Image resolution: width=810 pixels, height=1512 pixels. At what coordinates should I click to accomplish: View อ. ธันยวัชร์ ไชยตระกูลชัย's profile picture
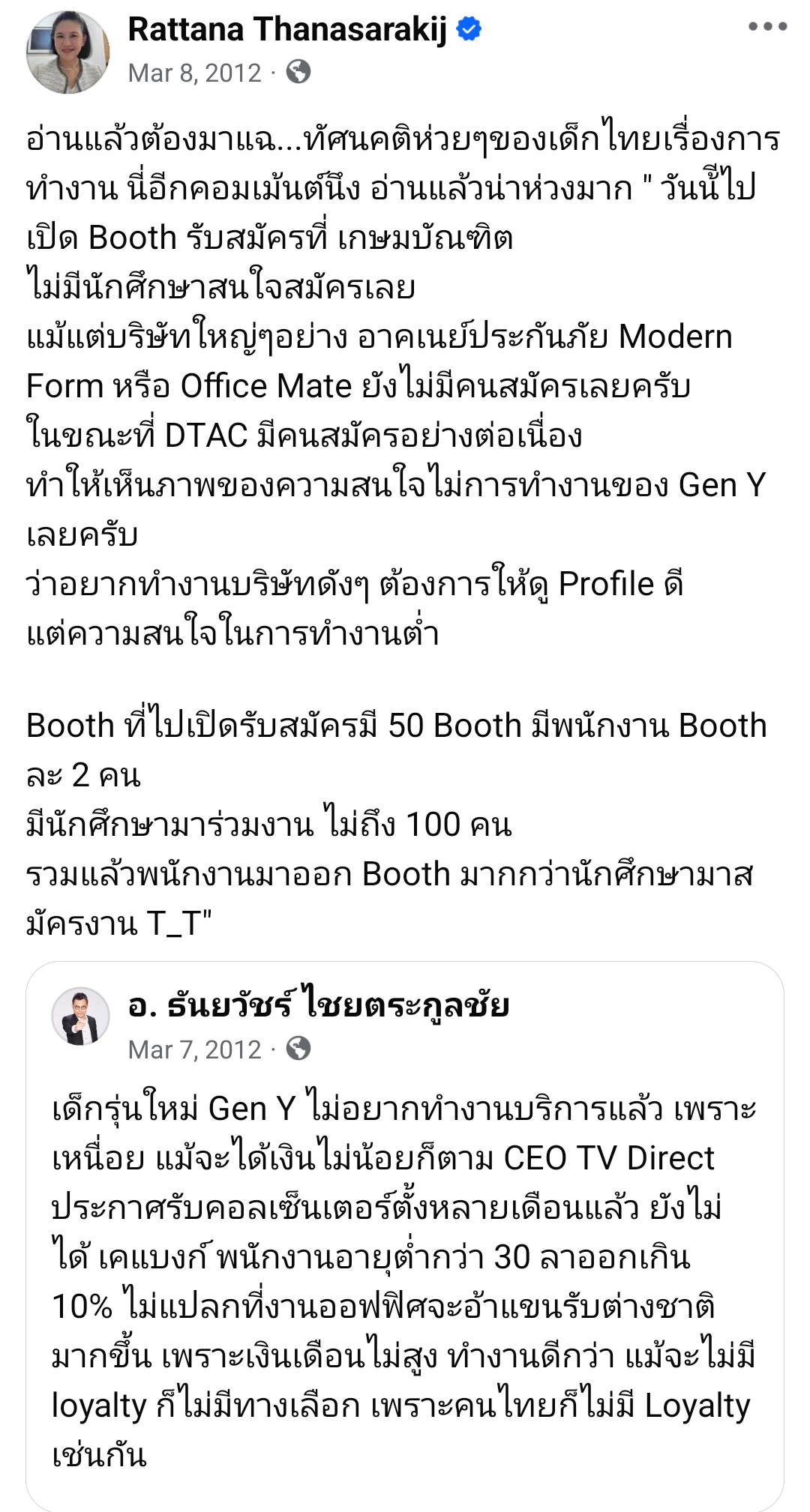click(x=80, y=1016)
